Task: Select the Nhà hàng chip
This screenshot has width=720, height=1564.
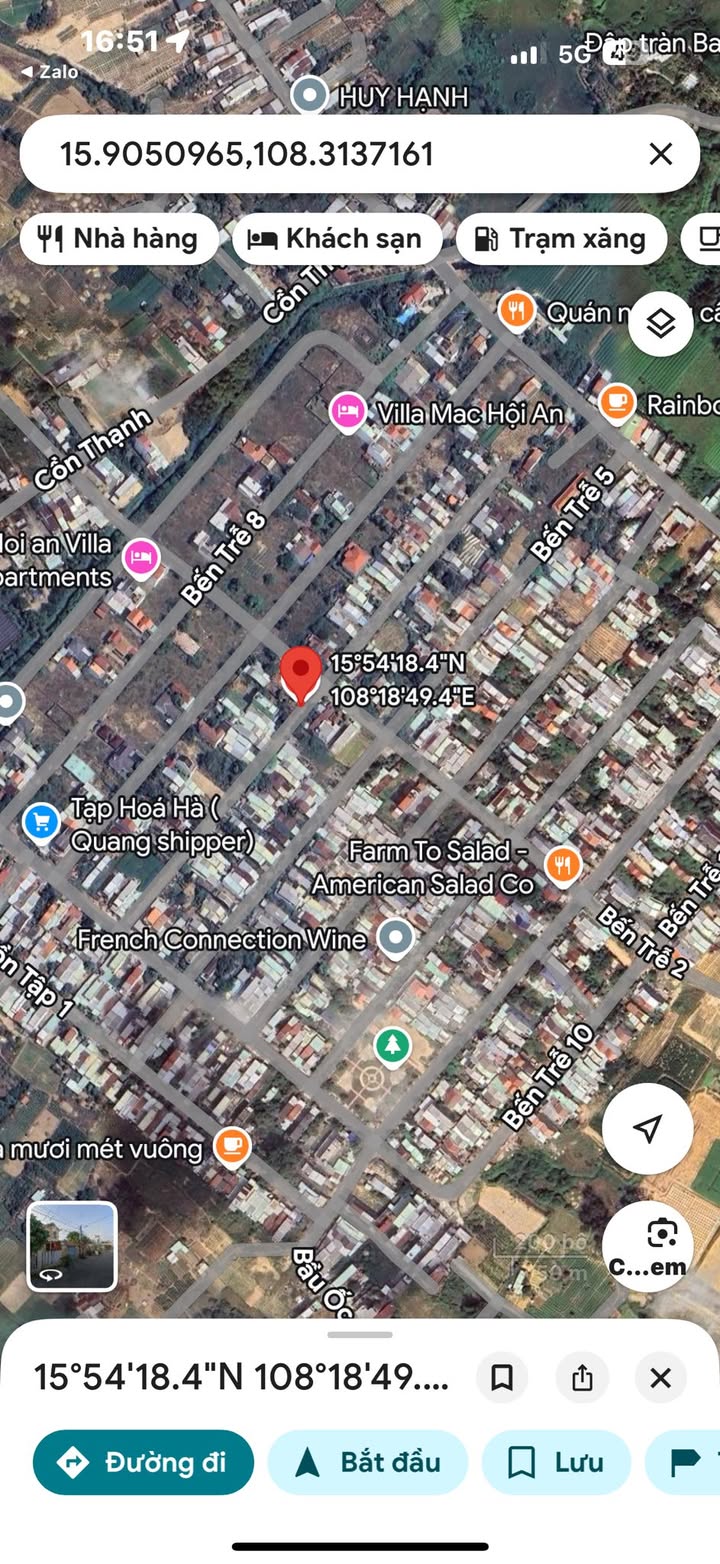Action: pyautogui.click(x=119, y=239)
